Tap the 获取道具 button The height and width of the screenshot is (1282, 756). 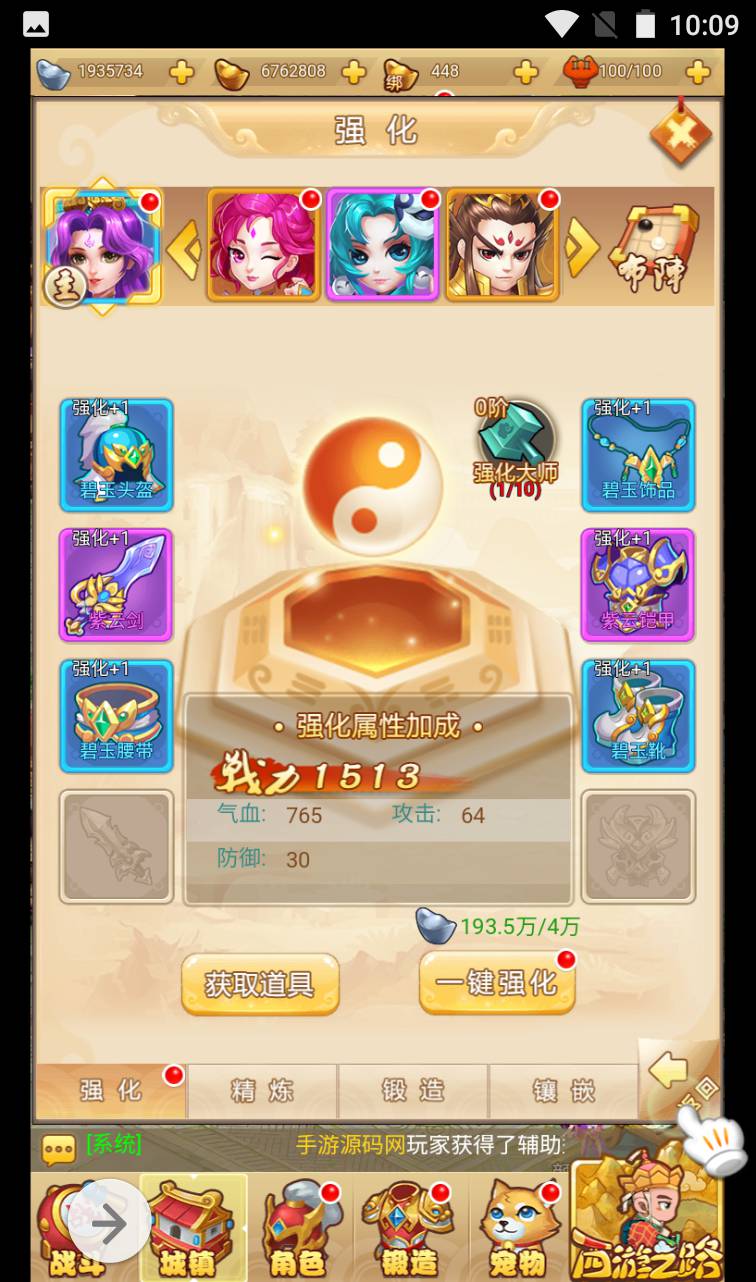point(259,984)
